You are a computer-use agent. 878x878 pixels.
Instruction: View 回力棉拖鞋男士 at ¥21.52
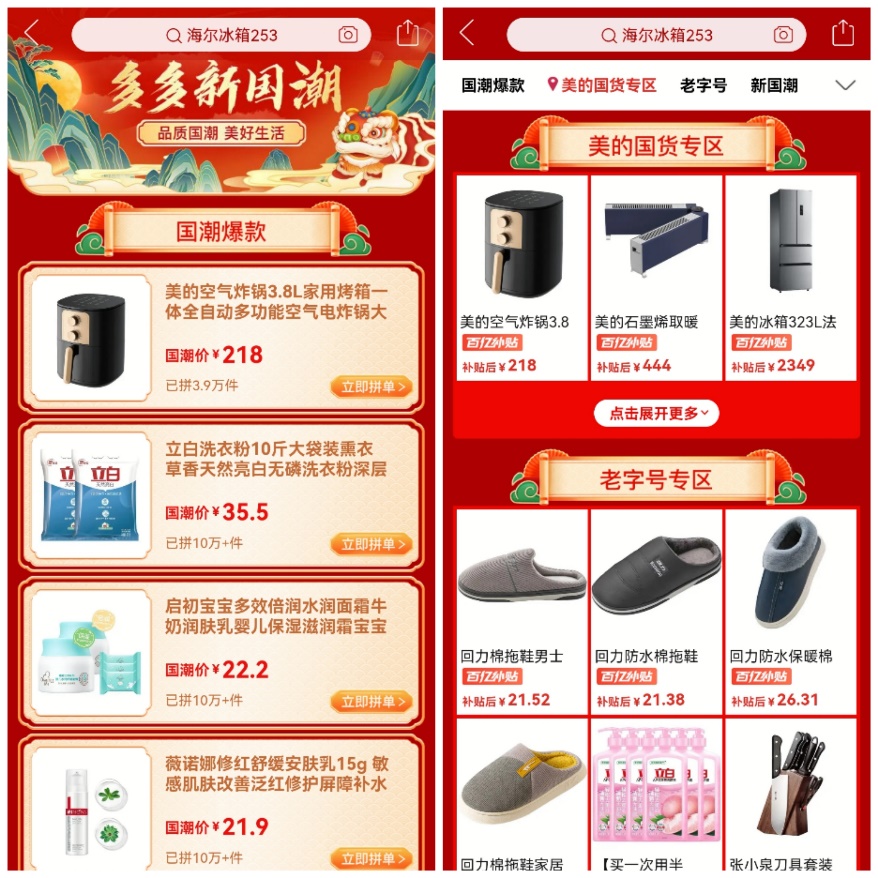522,611
